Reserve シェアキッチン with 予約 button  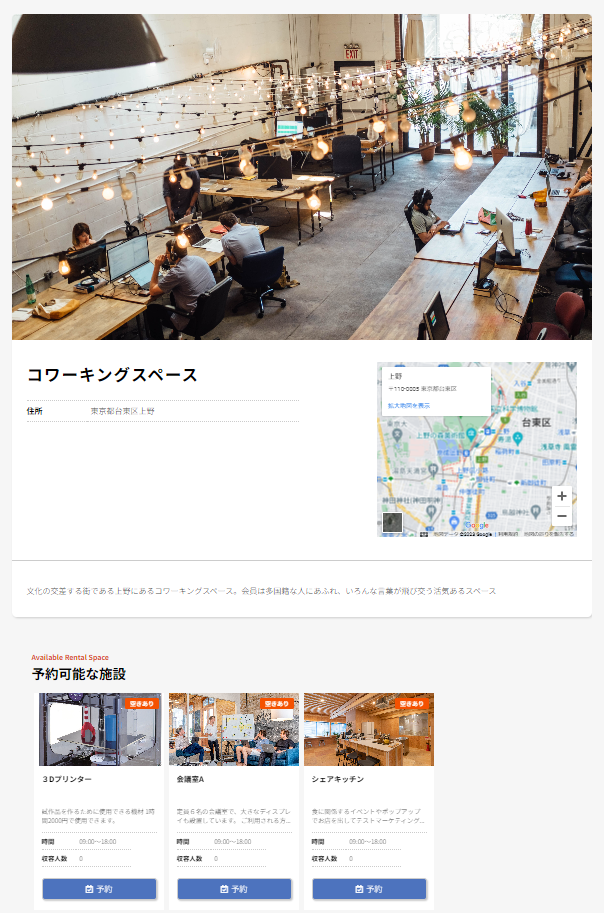(369, 888)
